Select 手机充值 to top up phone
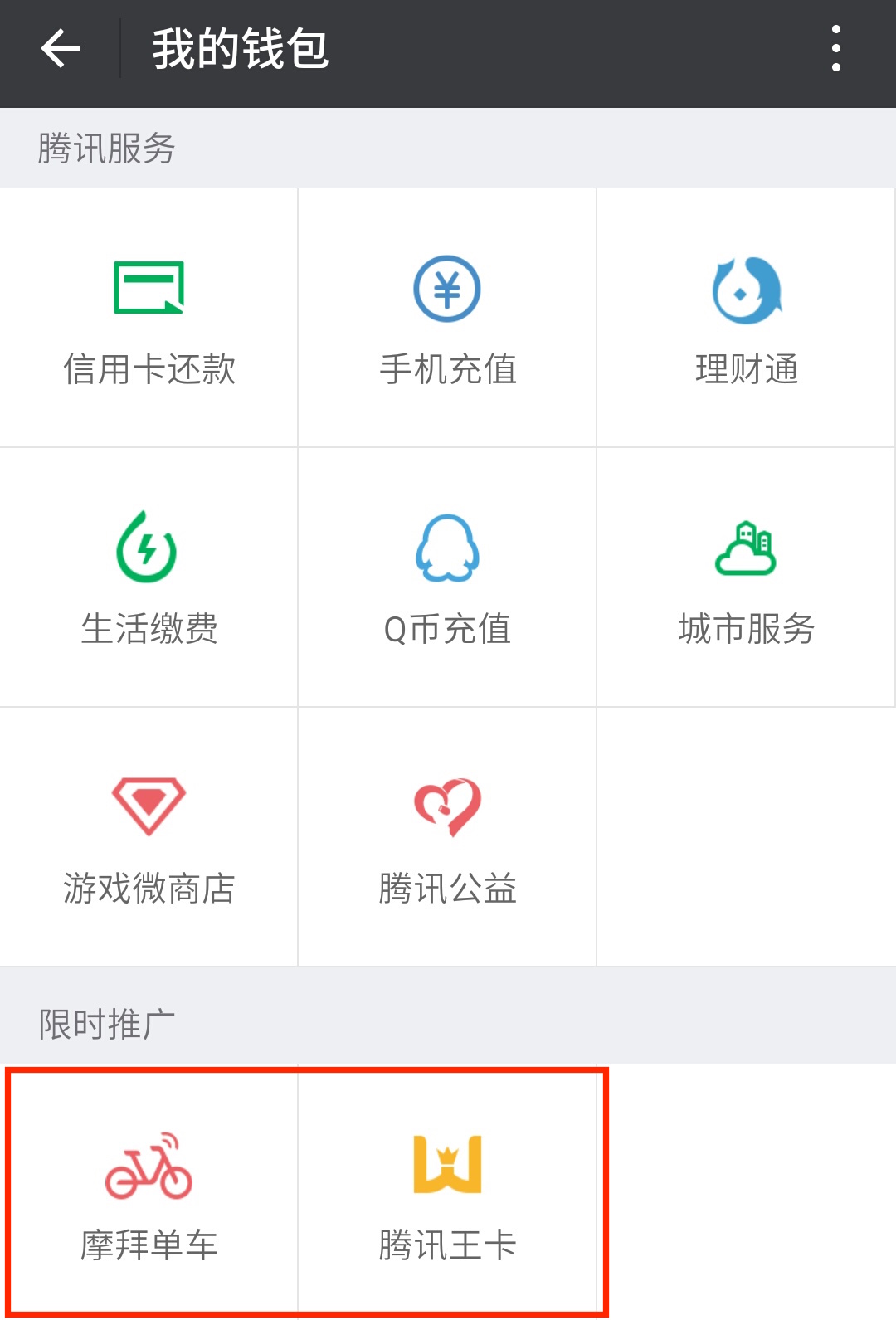The height and width of the screenshot is (1320, 896). (x=447, y=319)
